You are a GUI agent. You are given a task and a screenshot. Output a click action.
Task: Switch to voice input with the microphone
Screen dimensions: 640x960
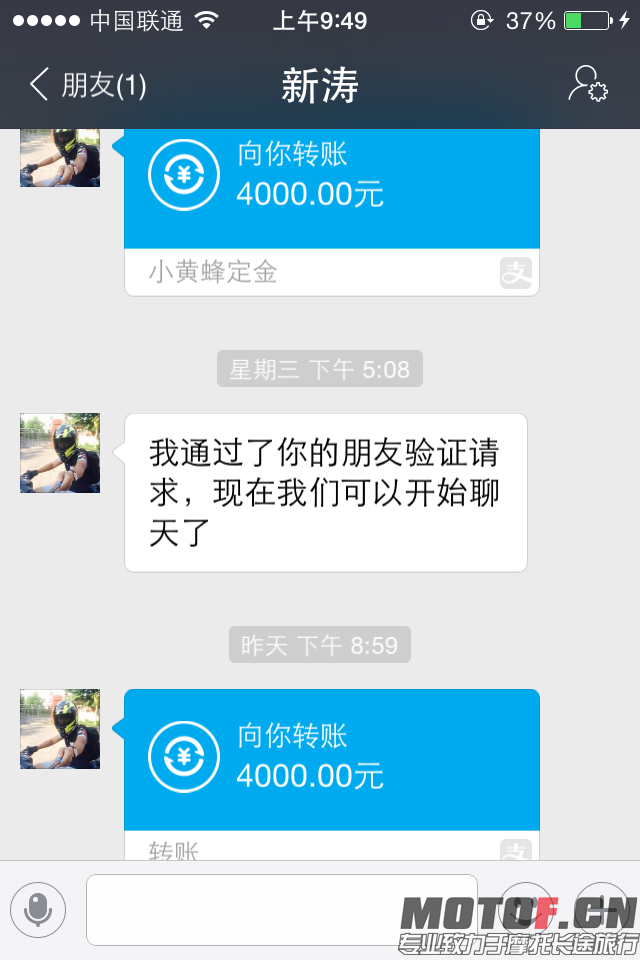[38, 909]
